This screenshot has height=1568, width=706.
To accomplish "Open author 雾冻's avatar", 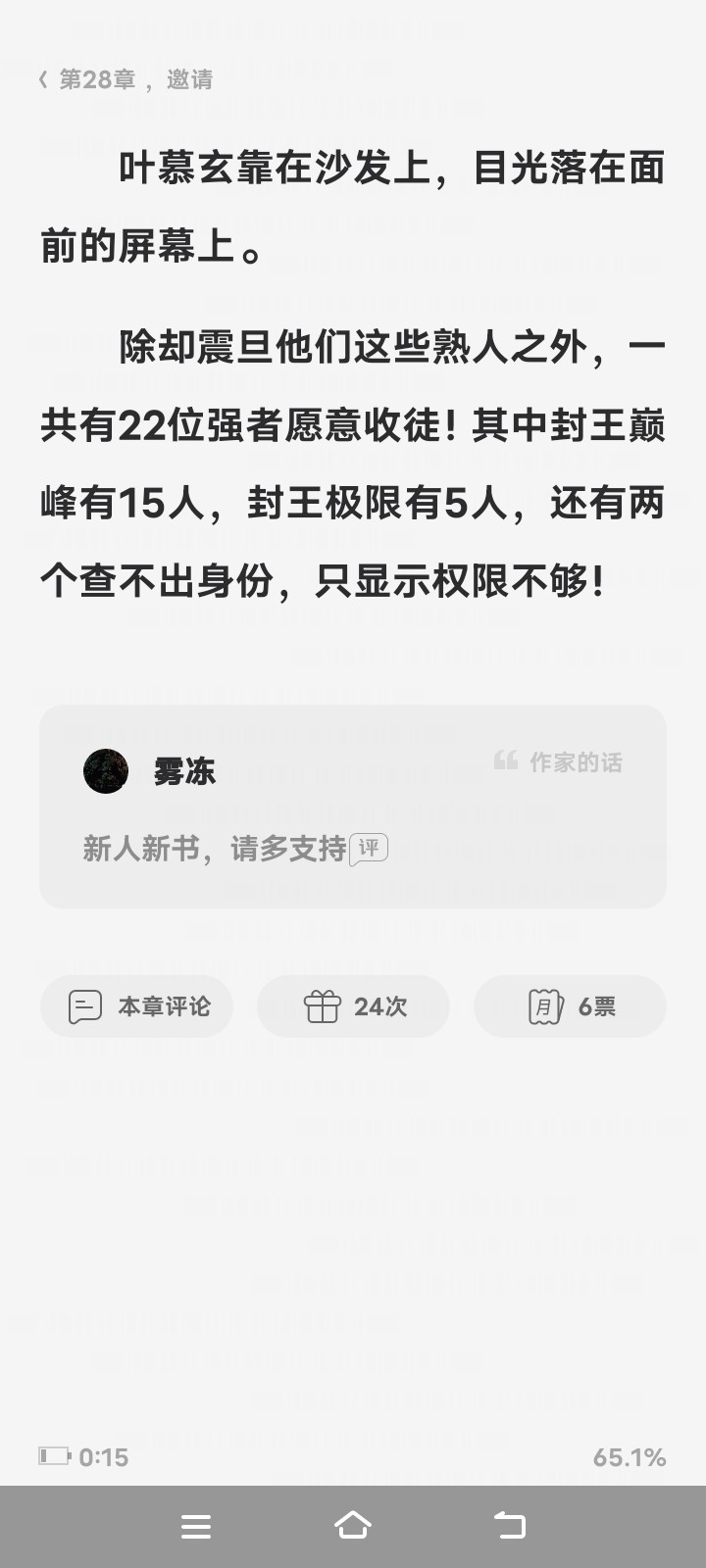I will [x=106, y=771].
